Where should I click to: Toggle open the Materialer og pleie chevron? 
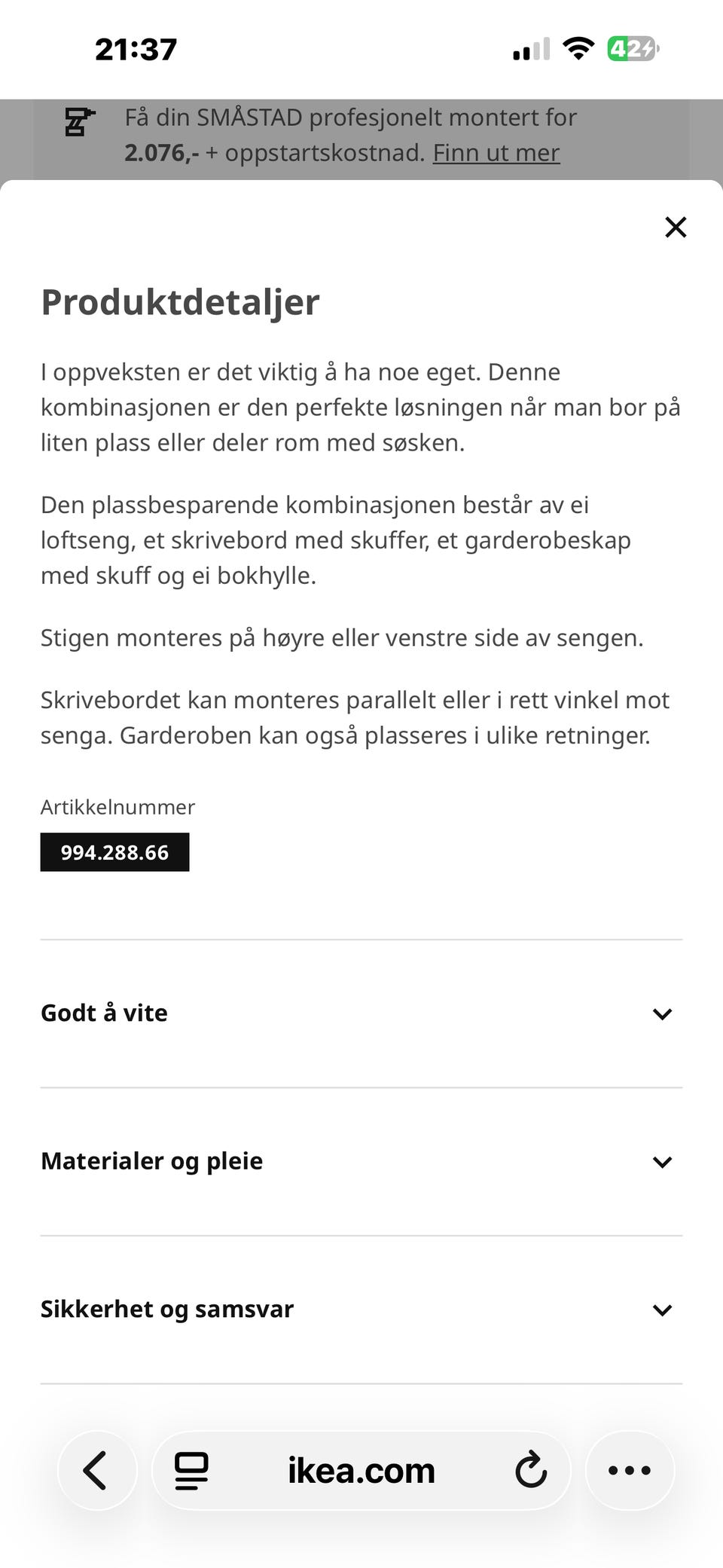[662, 1161]
